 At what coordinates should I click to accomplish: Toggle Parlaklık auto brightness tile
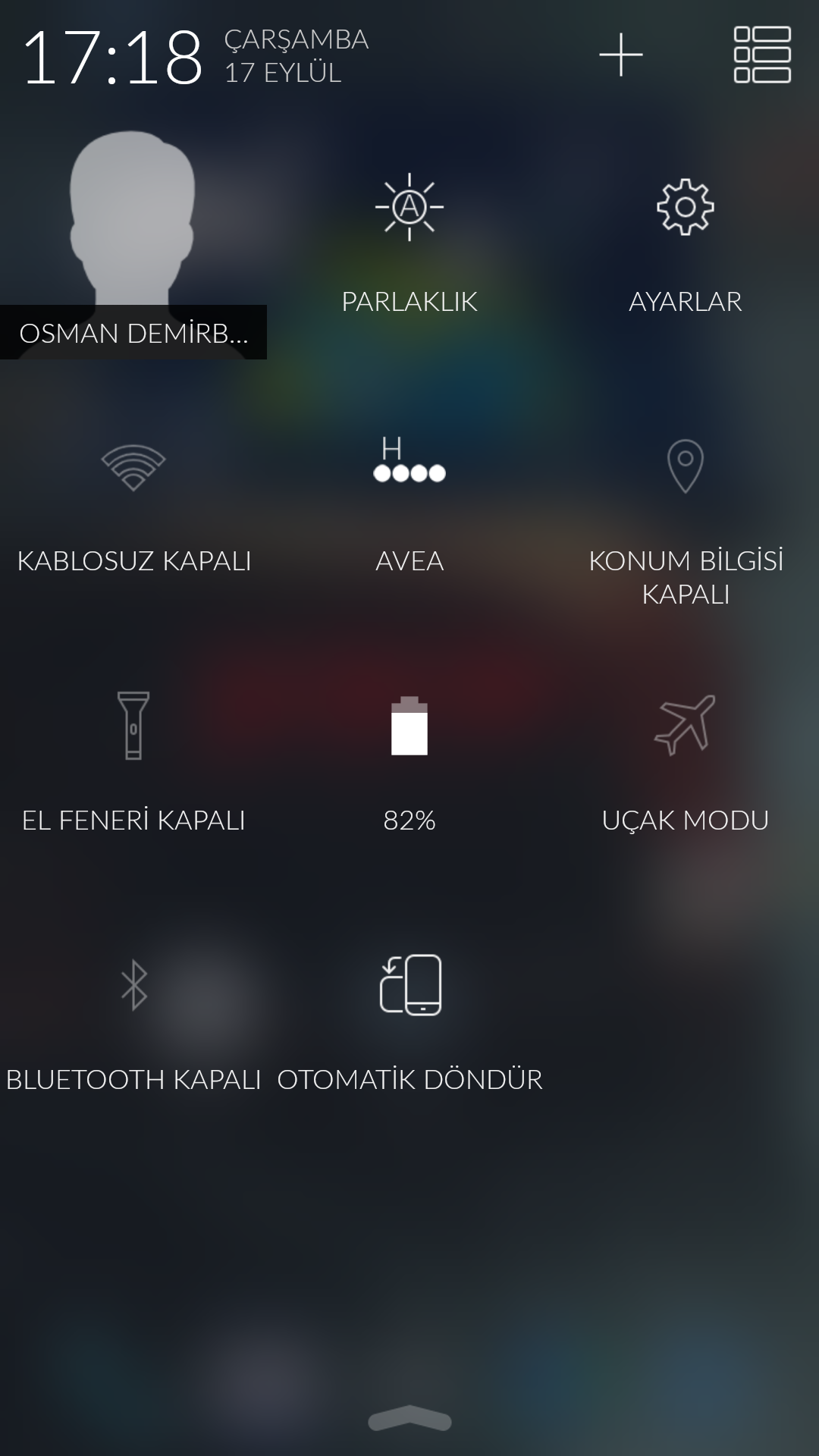coord(409,244)
